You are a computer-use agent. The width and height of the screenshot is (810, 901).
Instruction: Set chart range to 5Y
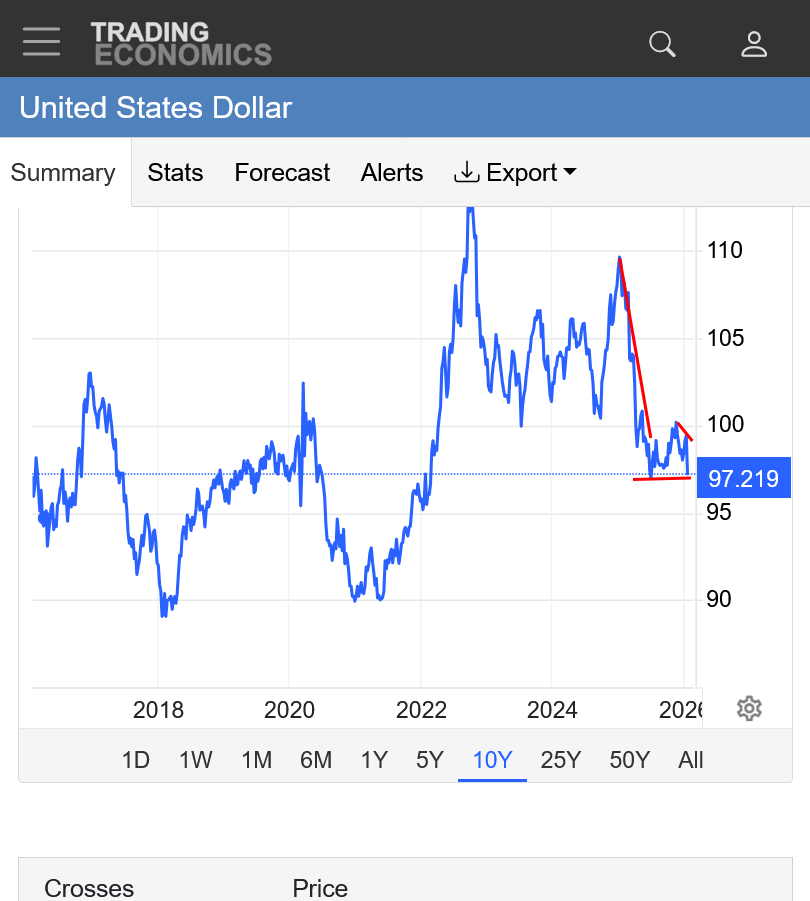pos(430,760)
